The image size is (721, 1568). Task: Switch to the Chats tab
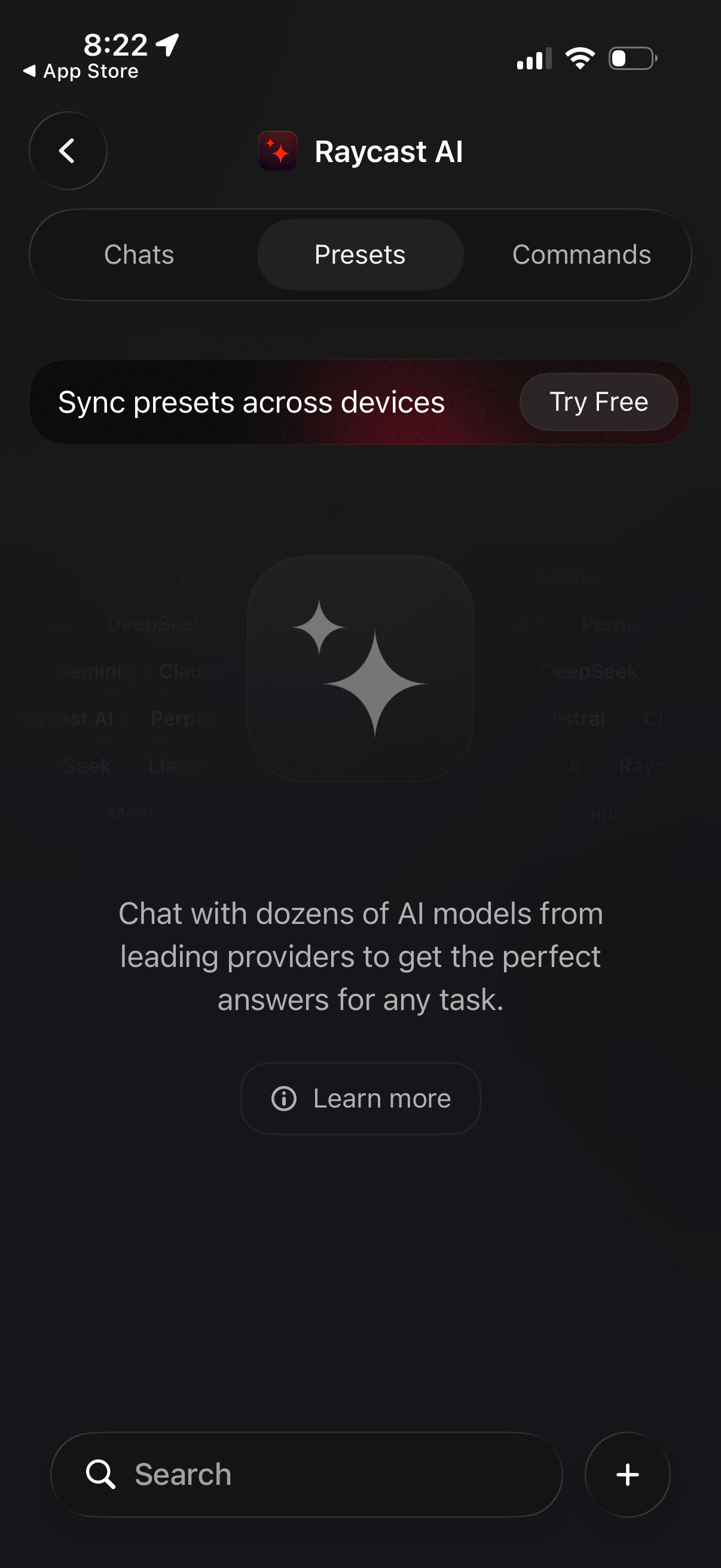(139, 255)
